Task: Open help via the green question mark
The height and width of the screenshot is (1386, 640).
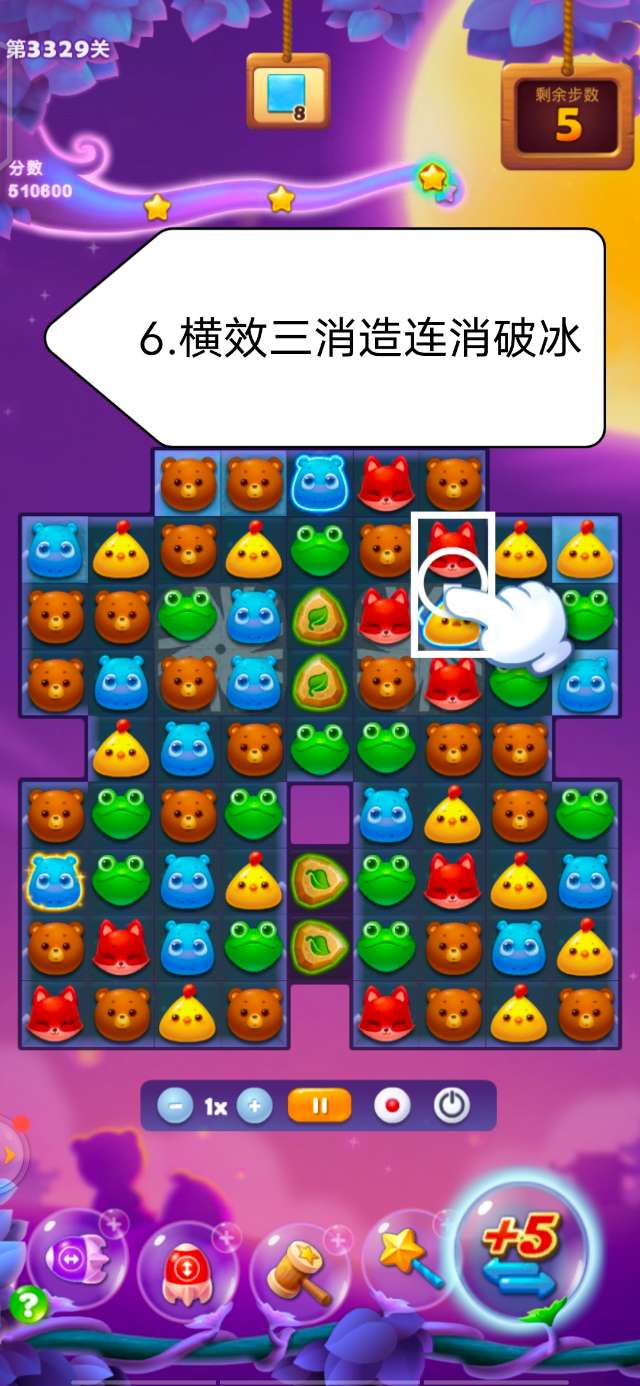Action: click(27, 1304)
